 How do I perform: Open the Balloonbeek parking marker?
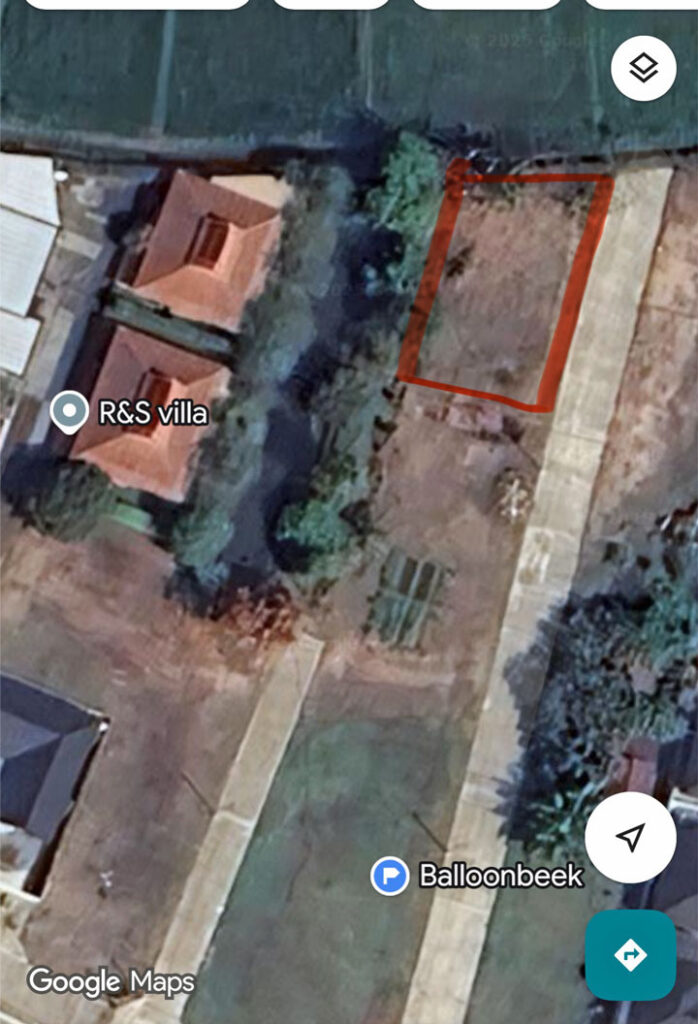click(390, 876)
